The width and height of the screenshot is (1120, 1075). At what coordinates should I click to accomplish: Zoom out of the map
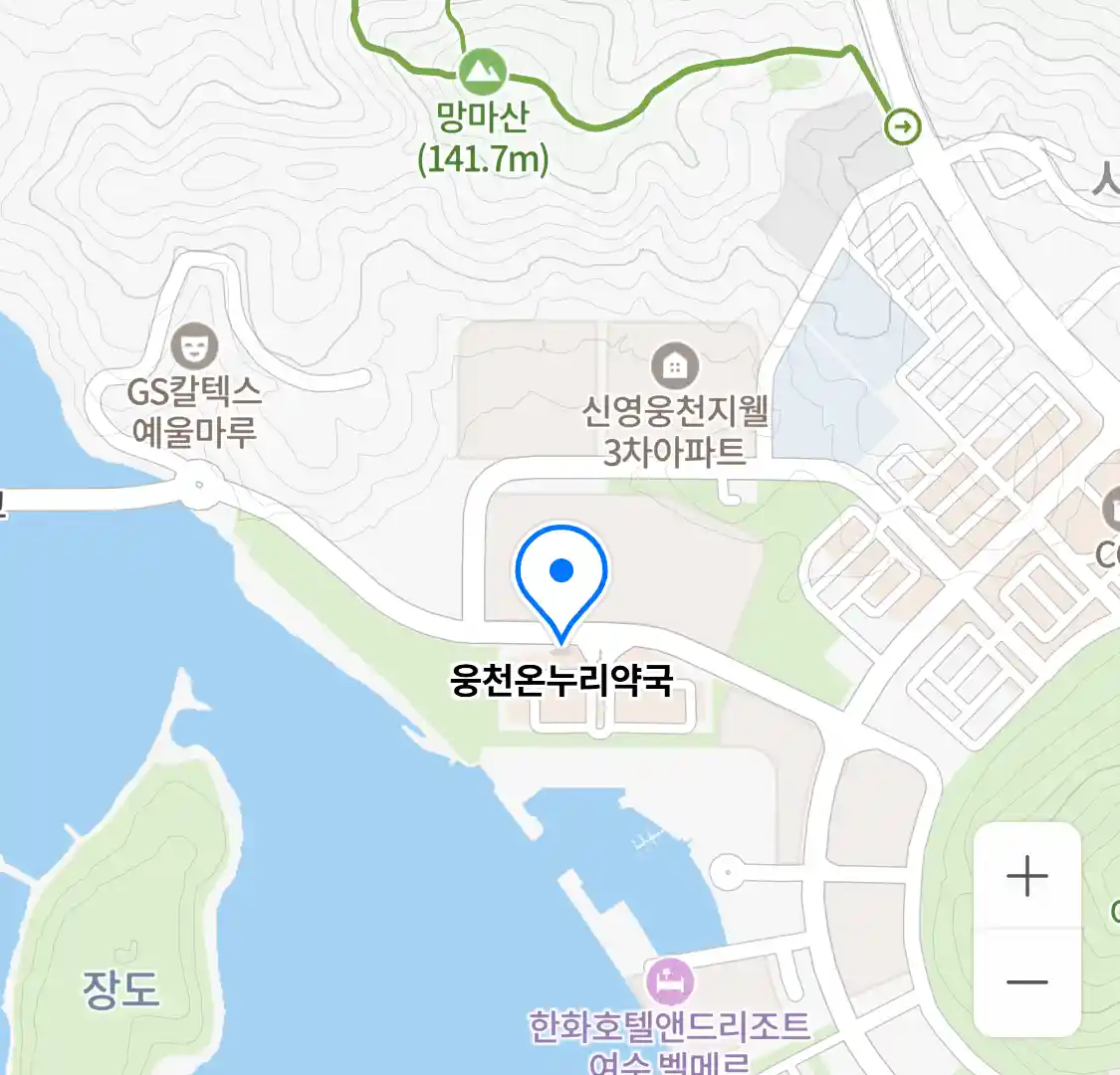1026,982
